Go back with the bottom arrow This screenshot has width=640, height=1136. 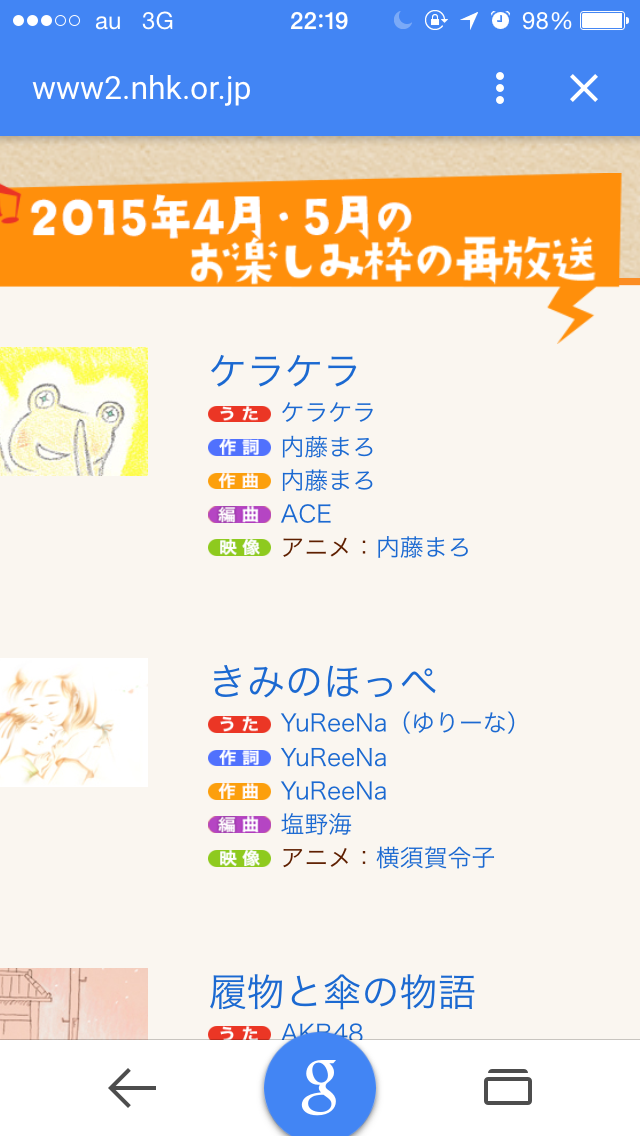pos(132,1088)
